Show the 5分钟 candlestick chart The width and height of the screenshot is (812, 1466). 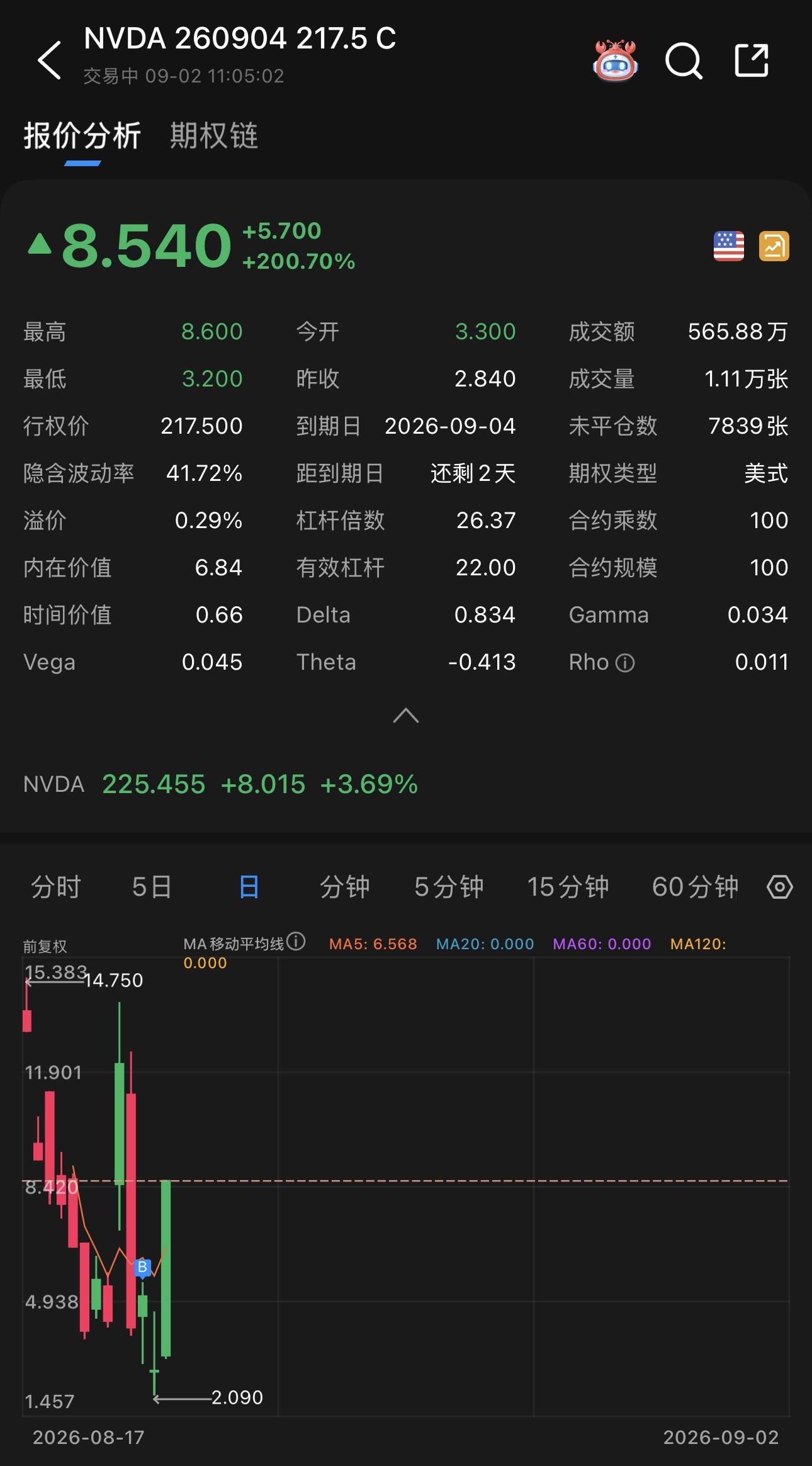click(x=449, y=887)
